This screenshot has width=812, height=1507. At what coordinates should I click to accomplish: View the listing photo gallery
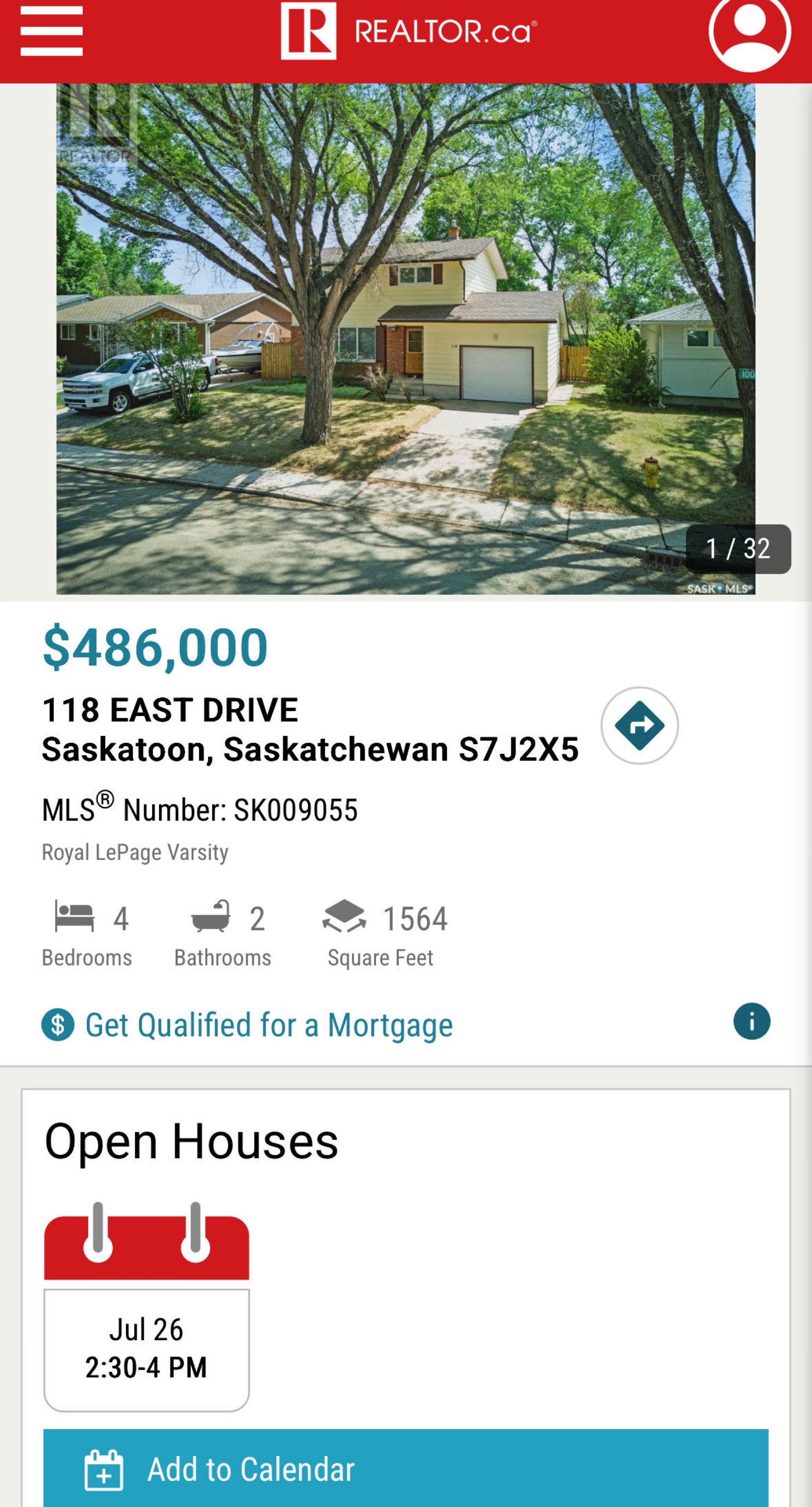[x=405, y=339]
